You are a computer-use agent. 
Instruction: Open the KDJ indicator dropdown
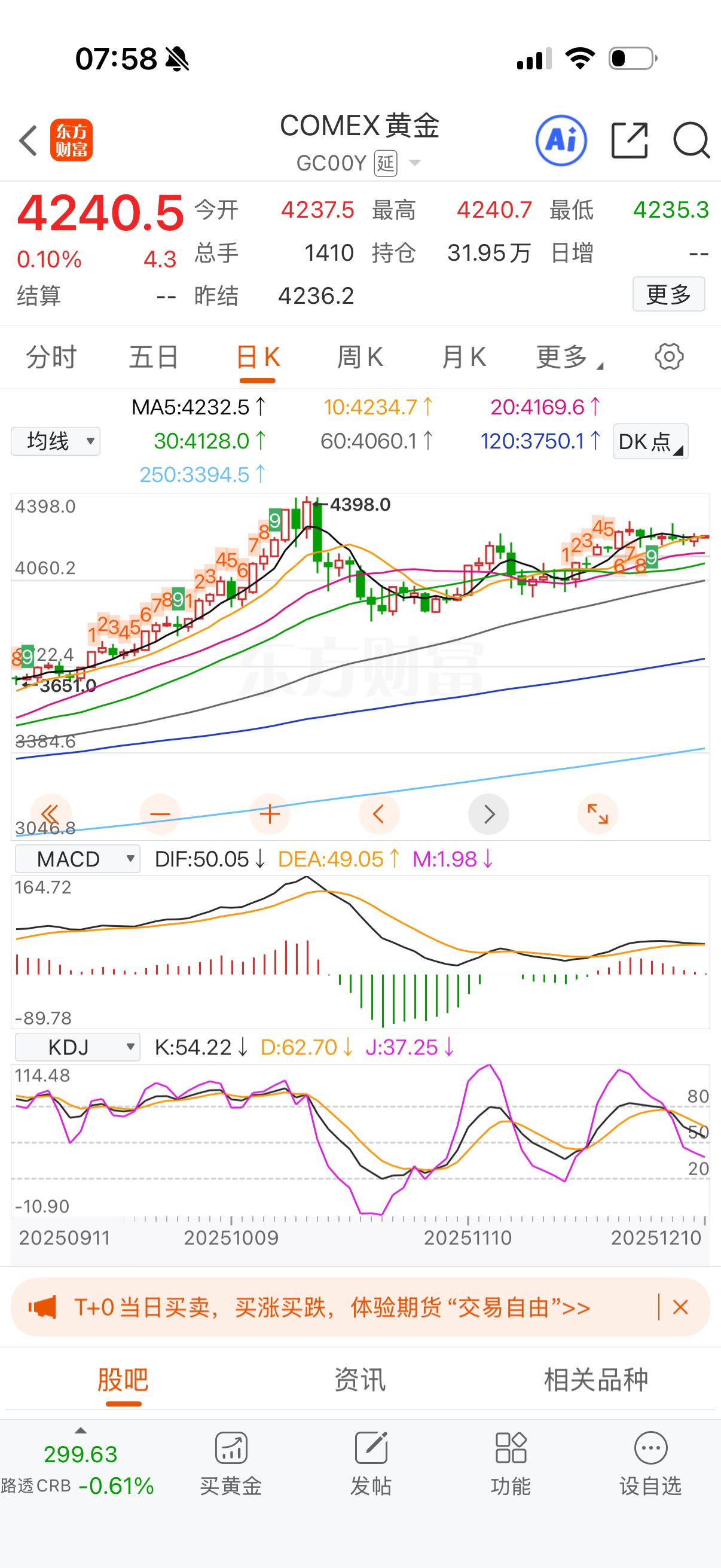[x=77, y=1047]
